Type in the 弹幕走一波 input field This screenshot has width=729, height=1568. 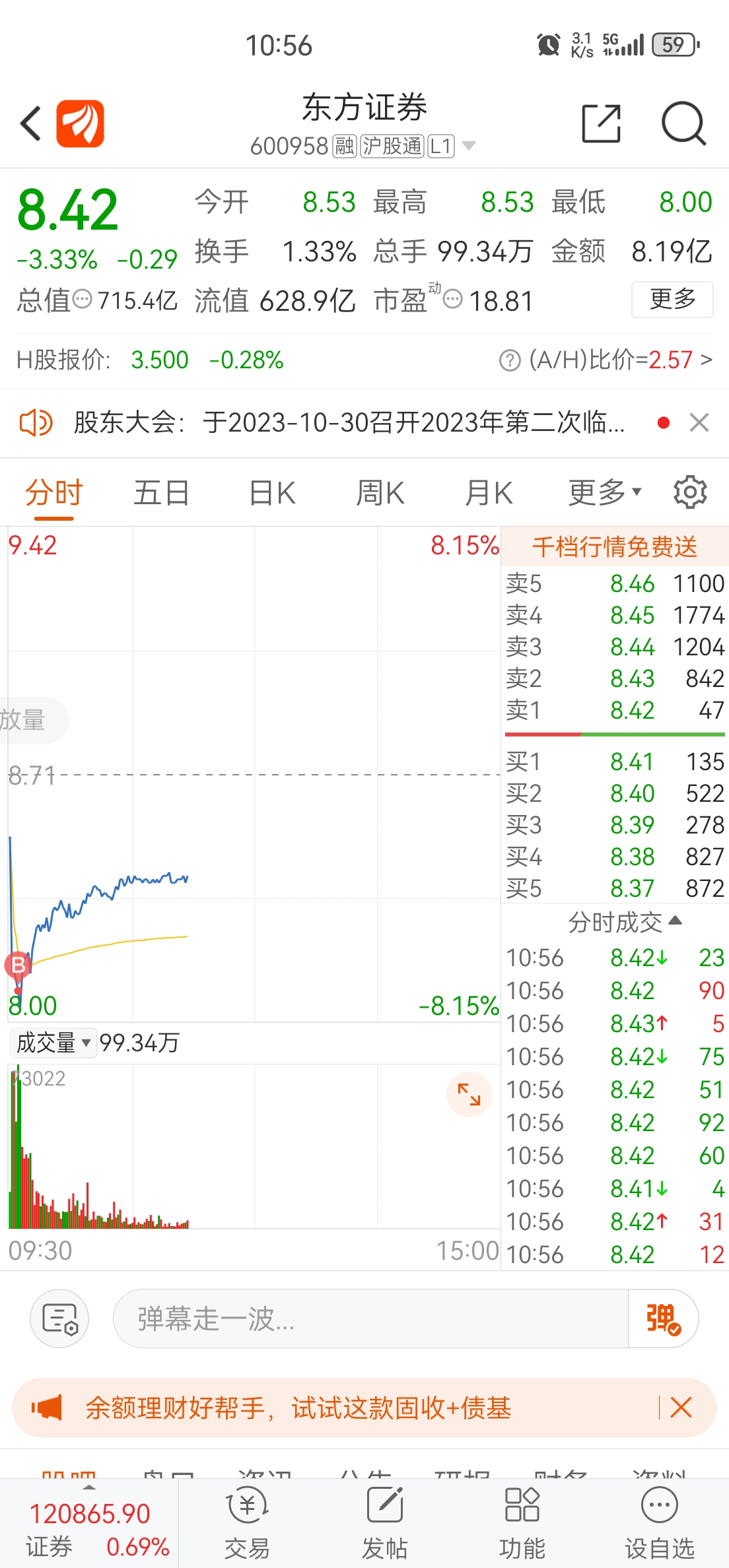tap(370, 1319)
